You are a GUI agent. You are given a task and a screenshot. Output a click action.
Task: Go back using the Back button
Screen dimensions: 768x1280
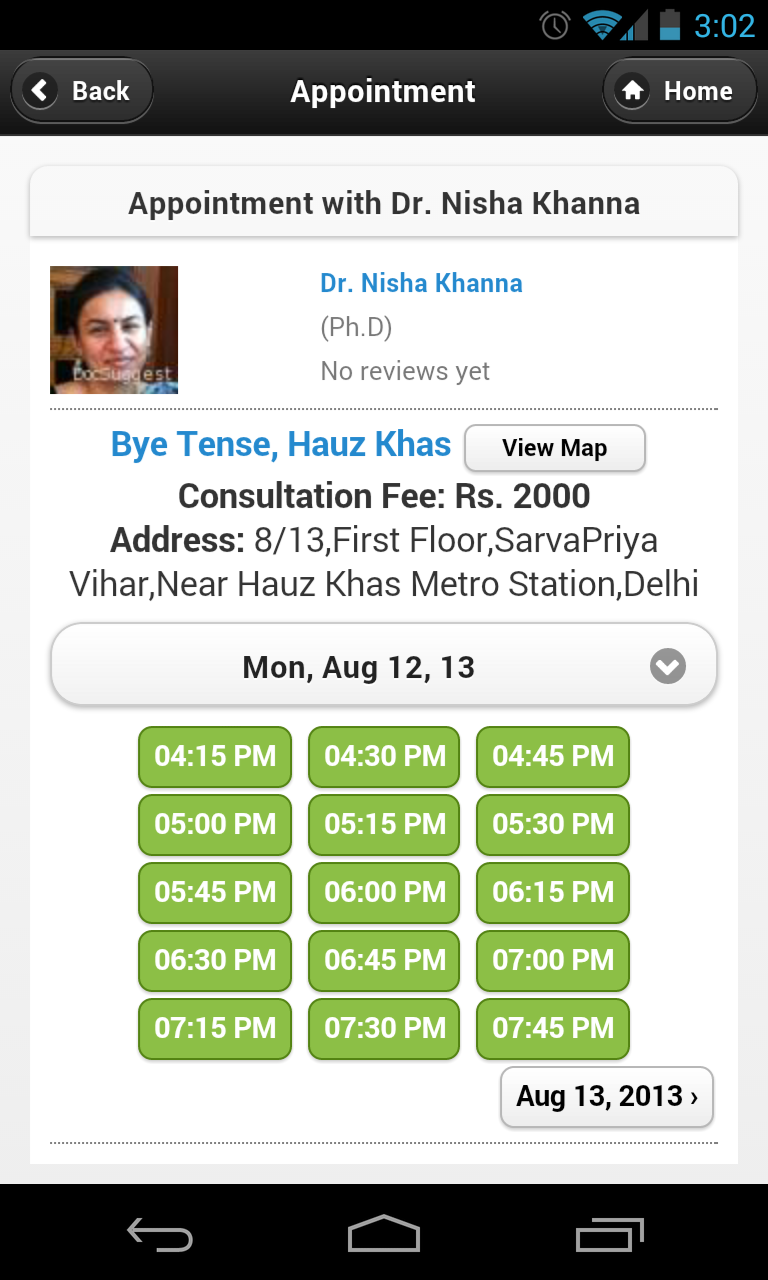(x=82, y=91)
